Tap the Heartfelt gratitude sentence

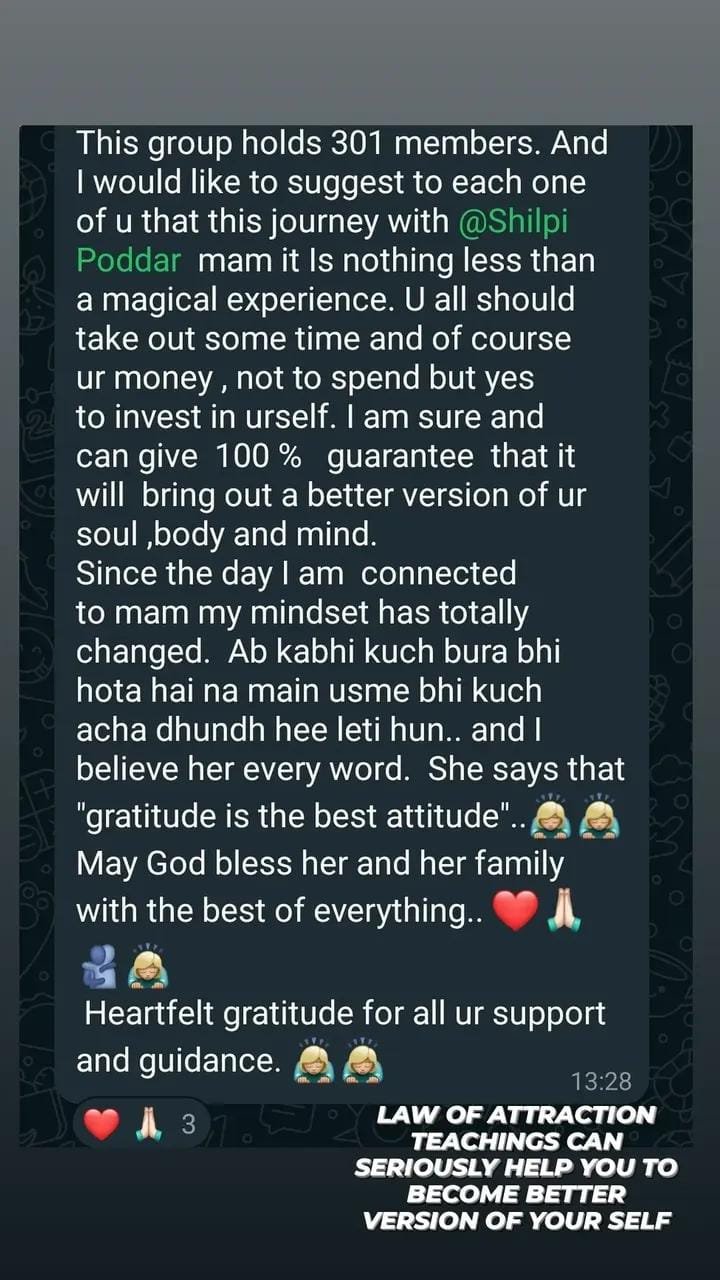[x=345, y=1012]
